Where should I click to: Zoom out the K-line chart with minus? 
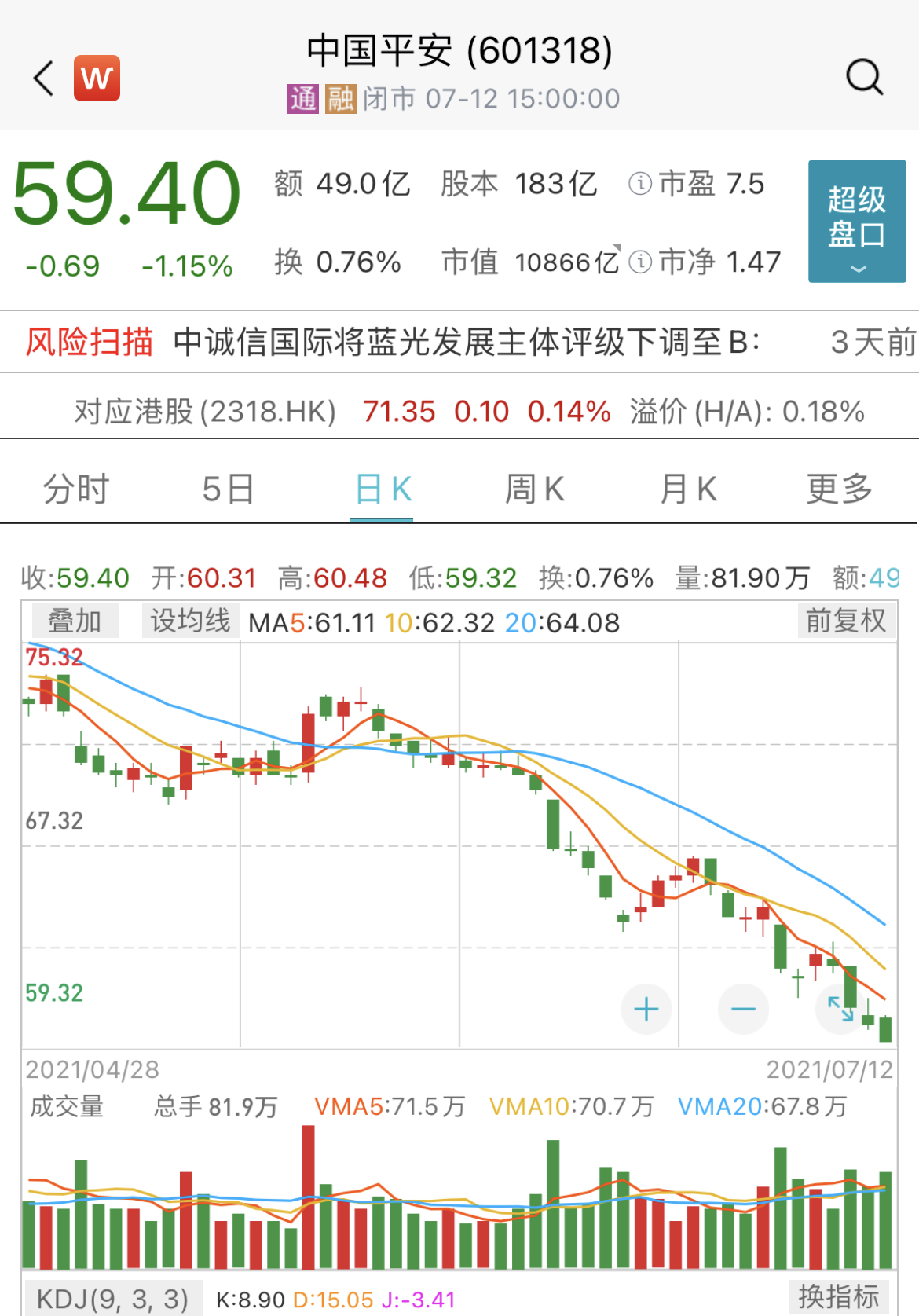click(743, 1009)
